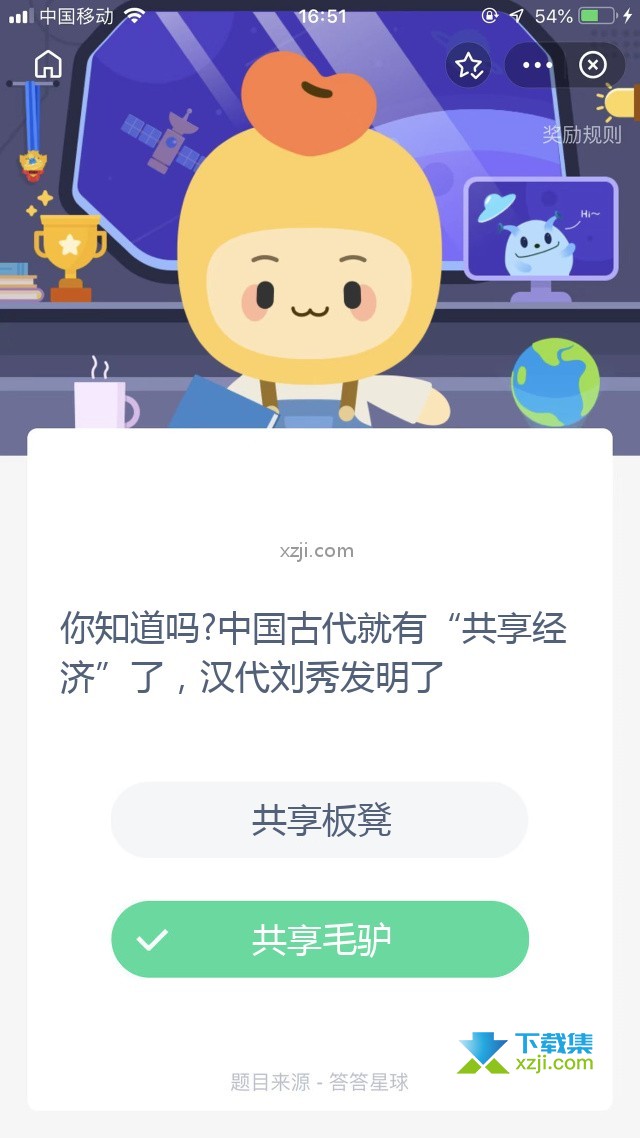Select the answer 共享板凳
Image resolution: width=640 pixels, height=1138 pixels.
320,820
